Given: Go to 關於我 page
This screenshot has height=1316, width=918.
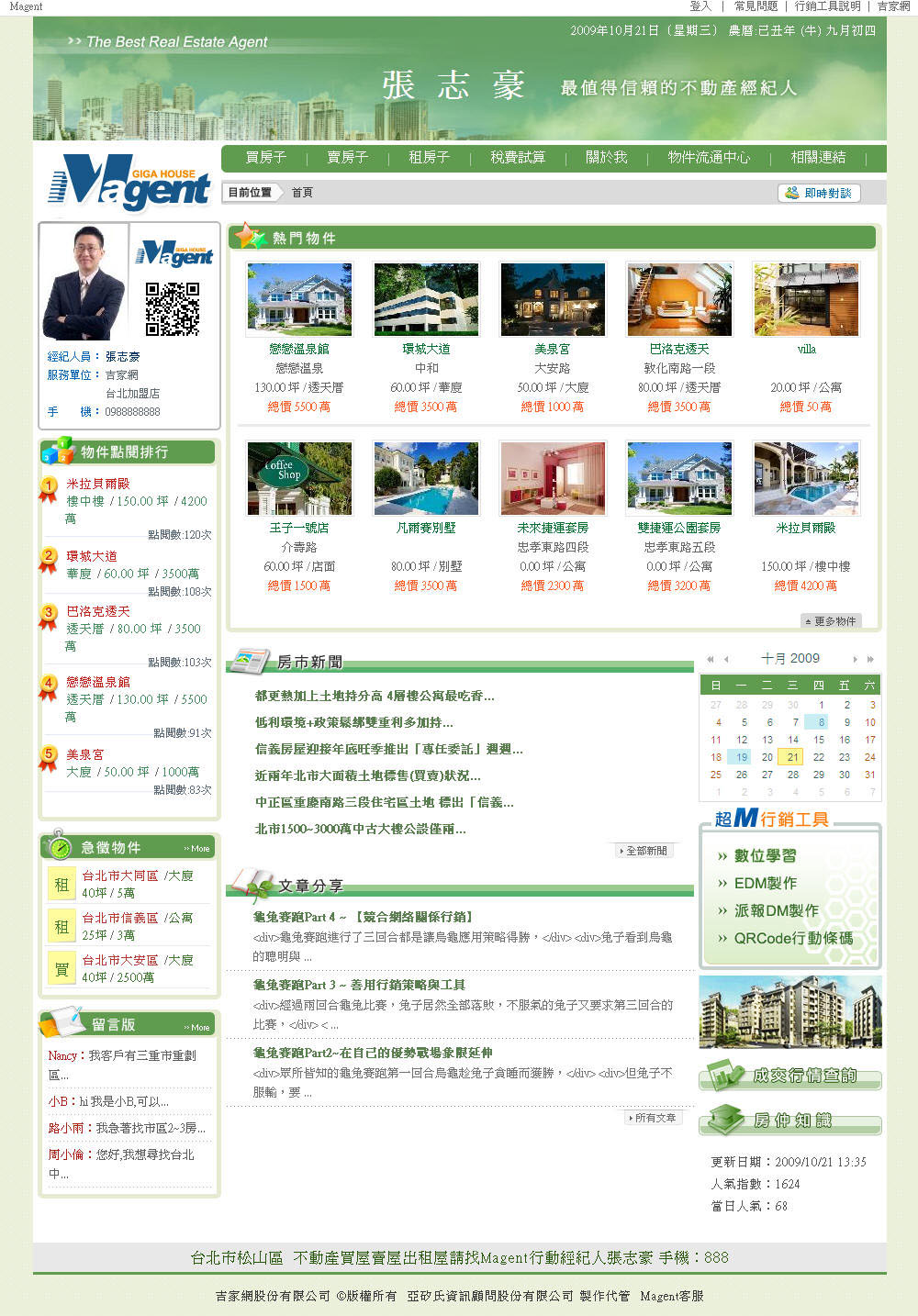Looking at the screenshot, I should (606, 158).
